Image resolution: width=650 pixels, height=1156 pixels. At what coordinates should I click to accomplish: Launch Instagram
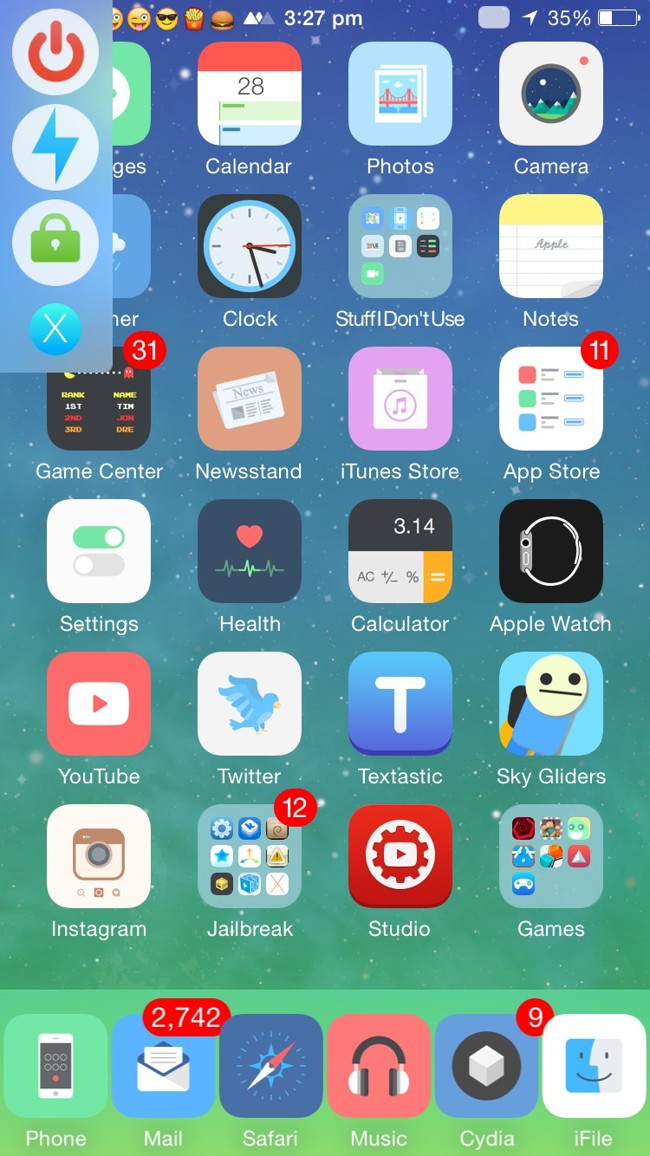[99, 856]
